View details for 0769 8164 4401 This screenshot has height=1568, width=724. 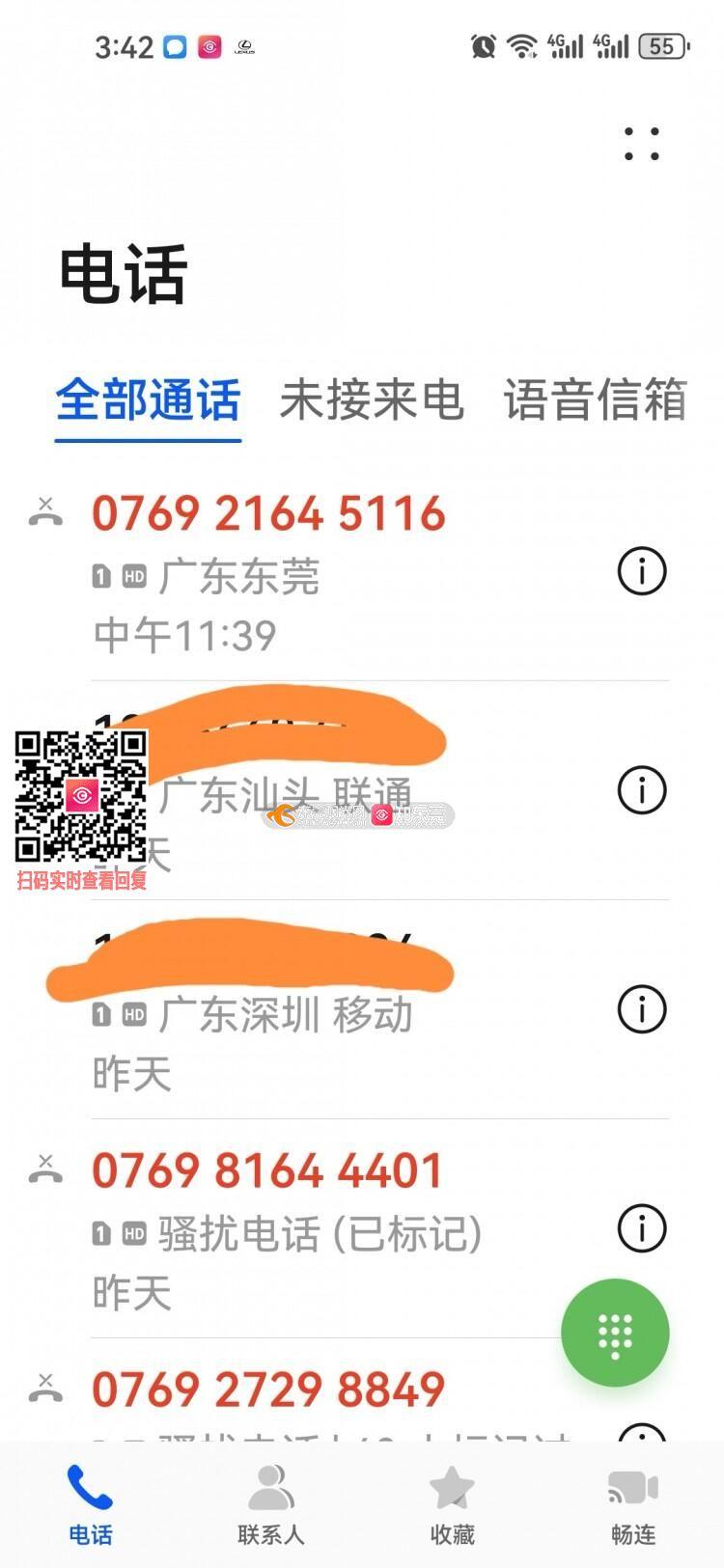[x=642, y=1228]
